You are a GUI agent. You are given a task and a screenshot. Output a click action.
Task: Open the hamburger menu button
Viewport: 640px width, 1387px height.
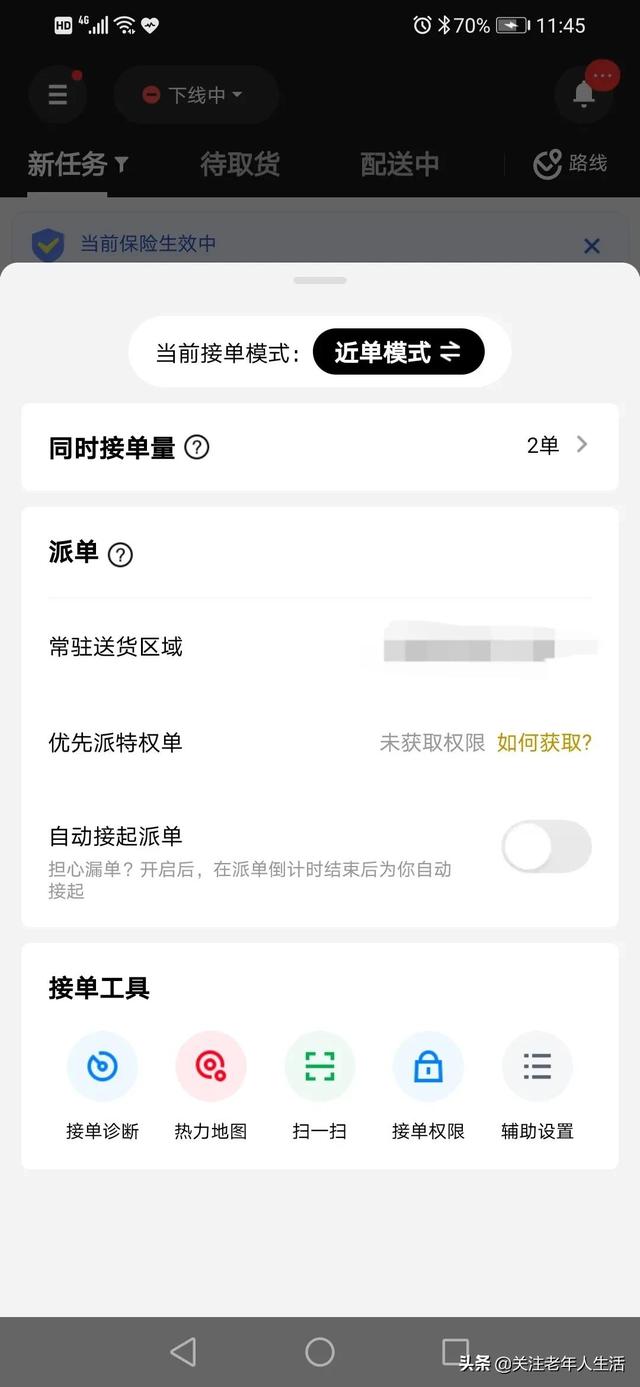point(58,95)
